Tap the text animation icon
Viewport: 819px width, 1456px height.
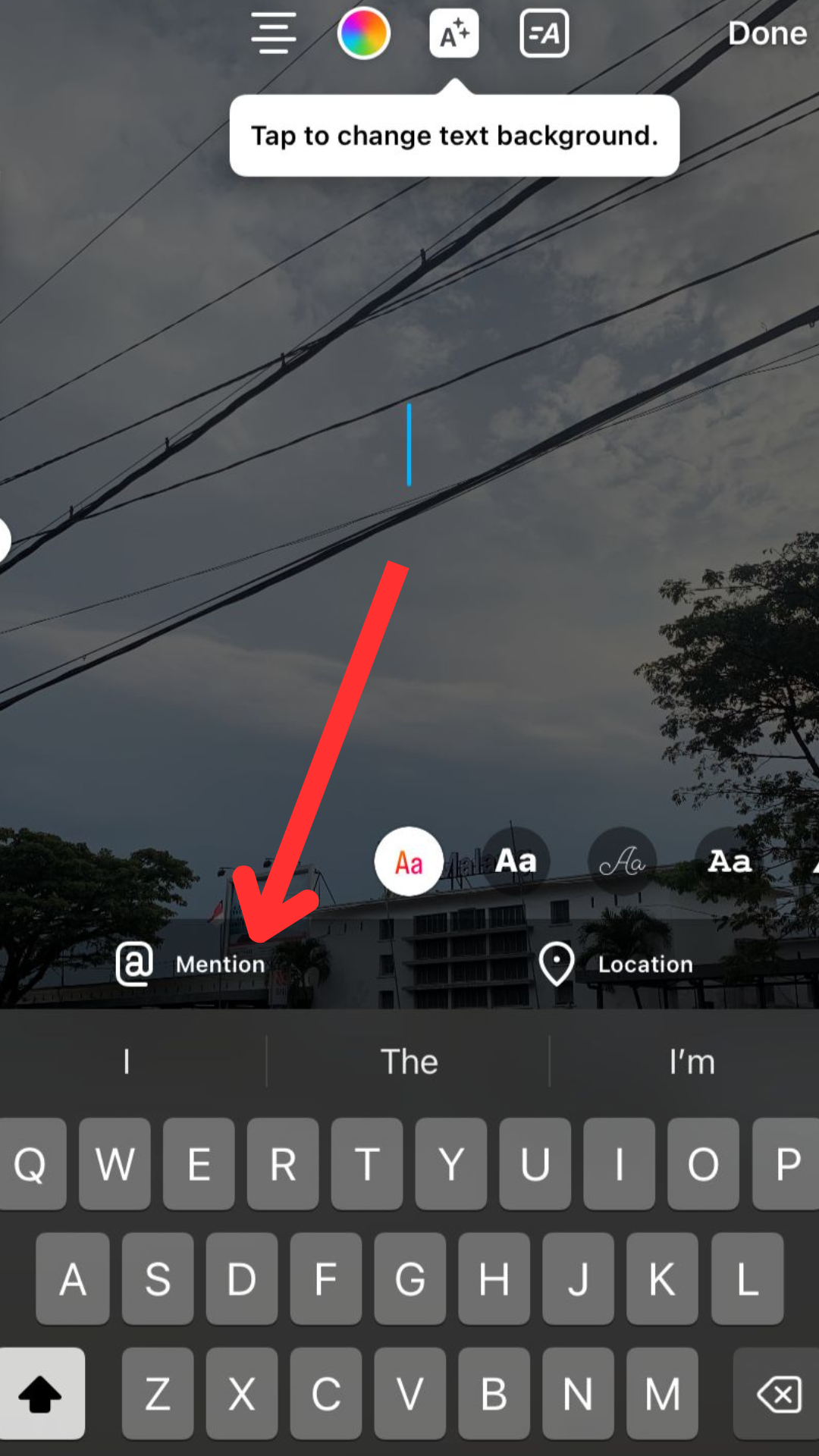544,33
